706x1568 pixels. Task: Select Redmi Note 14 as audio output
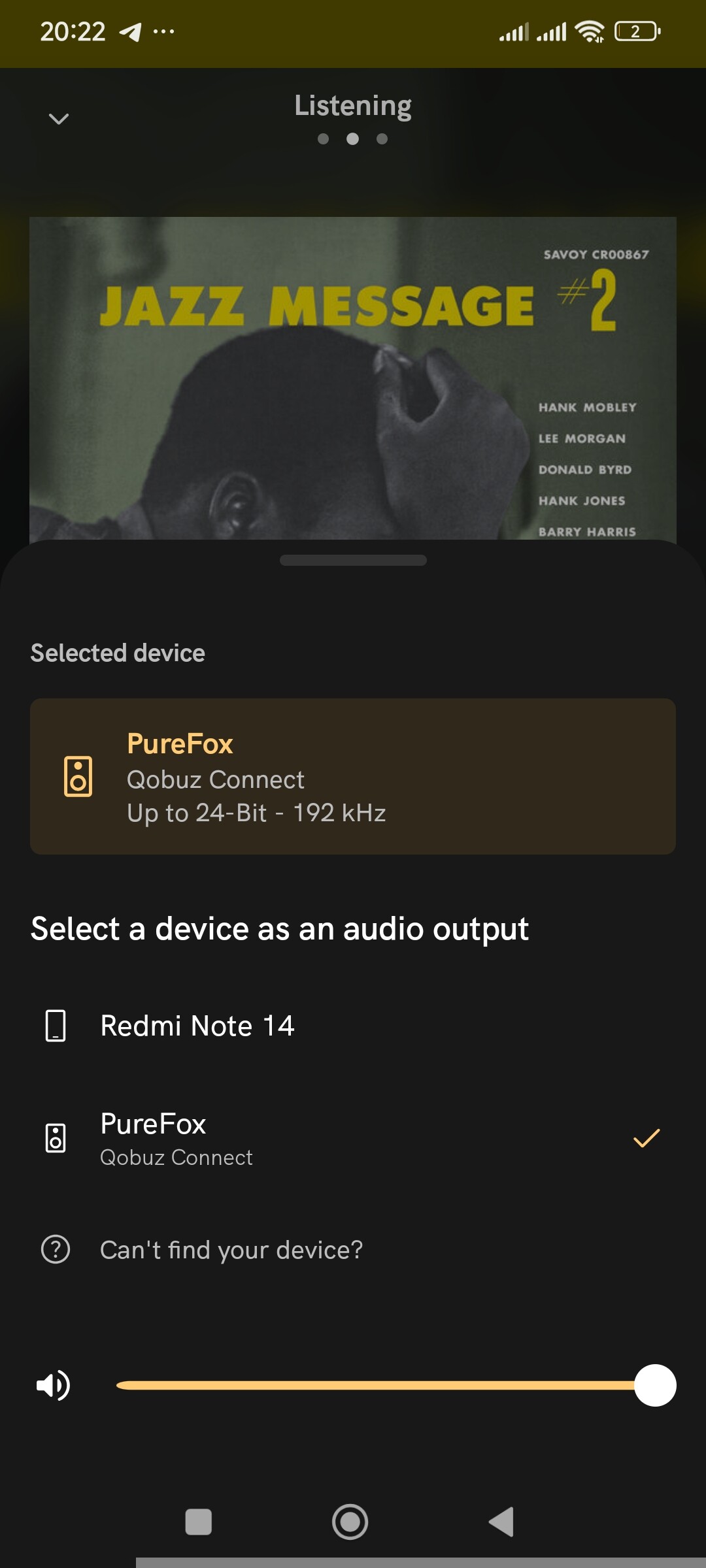[x=196, y=1026]
